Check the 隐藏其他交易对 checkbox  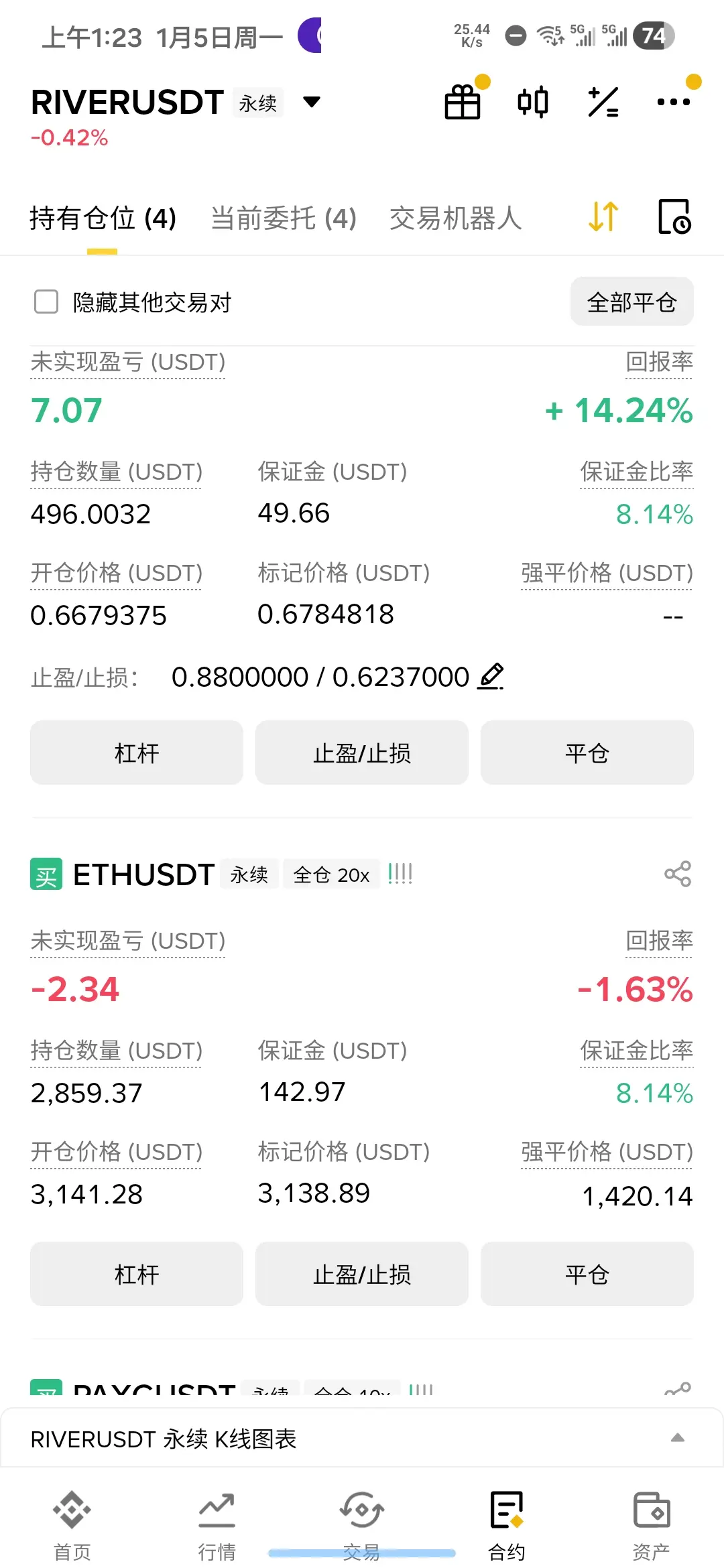point(46,302)
